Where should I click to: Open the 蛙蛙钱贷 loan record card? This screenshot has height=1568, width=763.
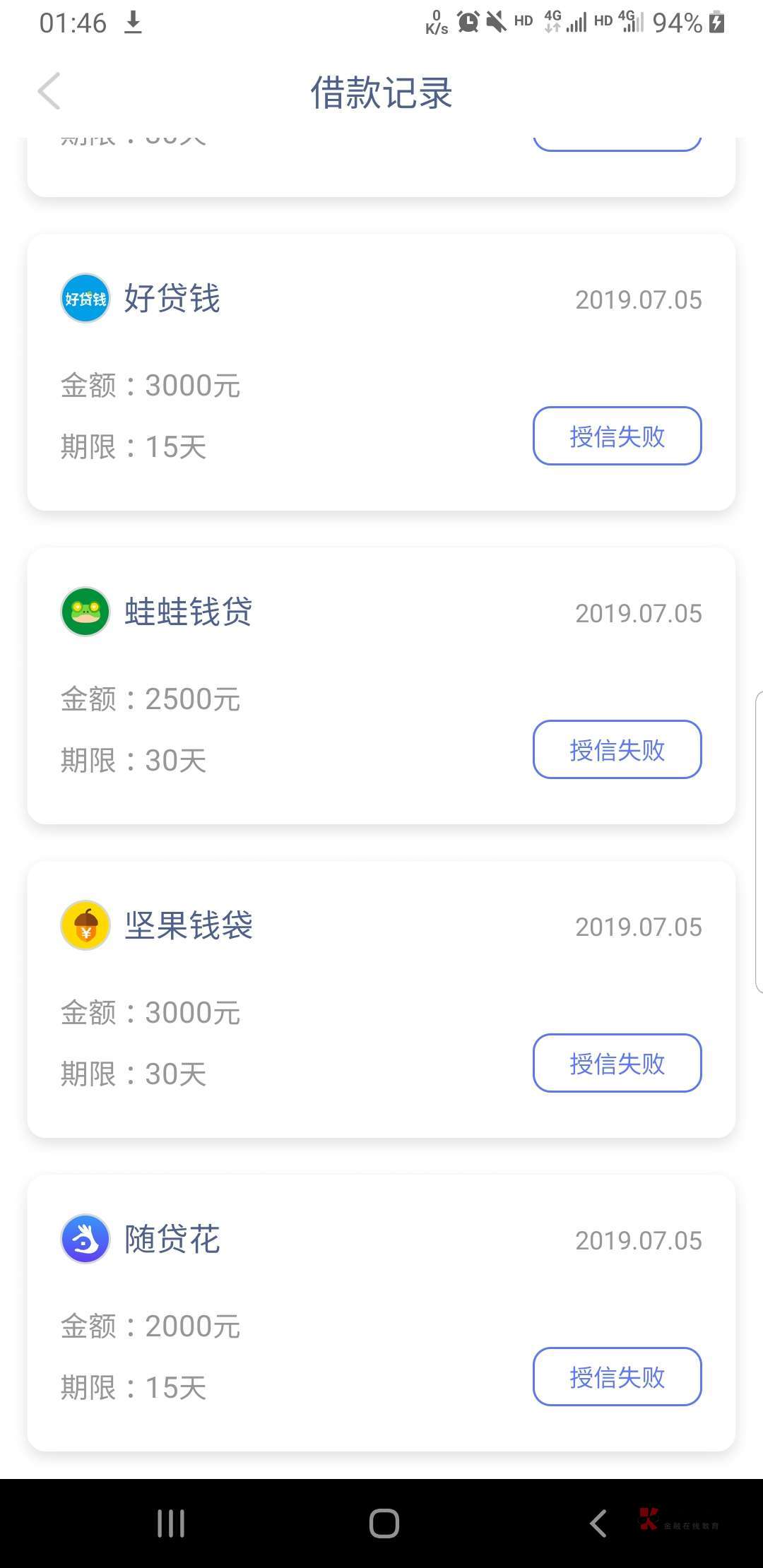pyautogui.click(x=381, y=686)
